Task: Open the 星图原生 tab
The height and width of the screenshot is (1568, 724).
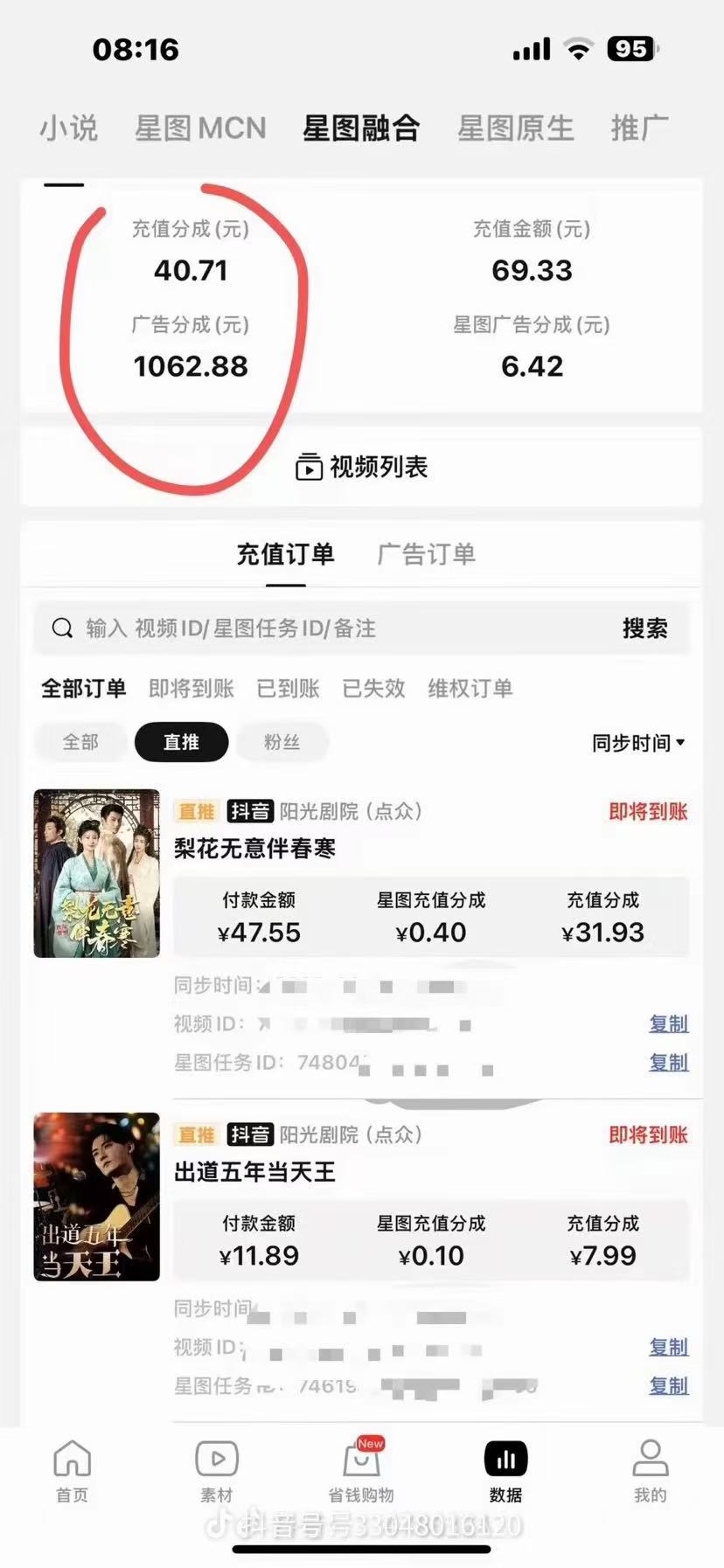Action: pyautogui.click(x=515, y=128)
